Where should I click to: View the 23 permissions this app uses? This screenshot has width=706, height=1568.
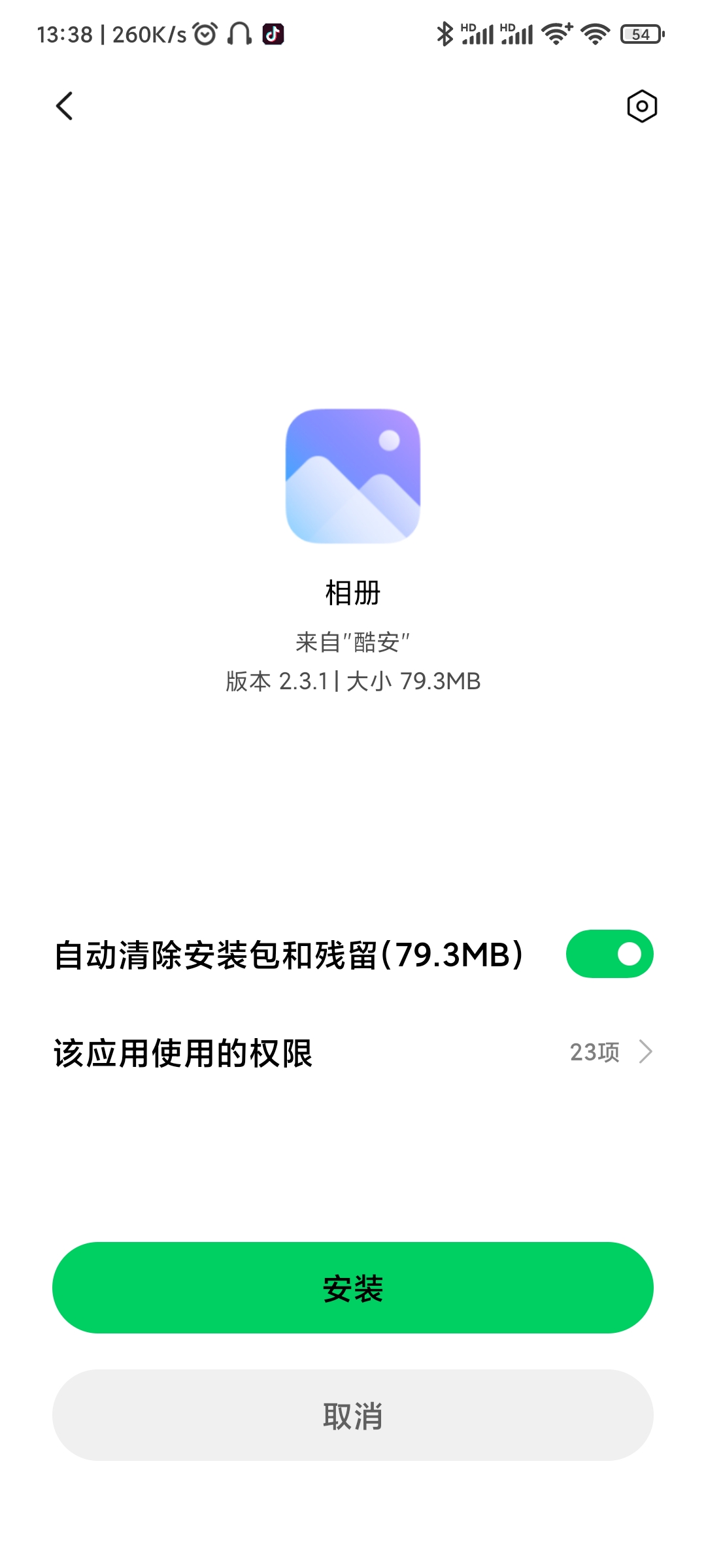coord(353,1053)
